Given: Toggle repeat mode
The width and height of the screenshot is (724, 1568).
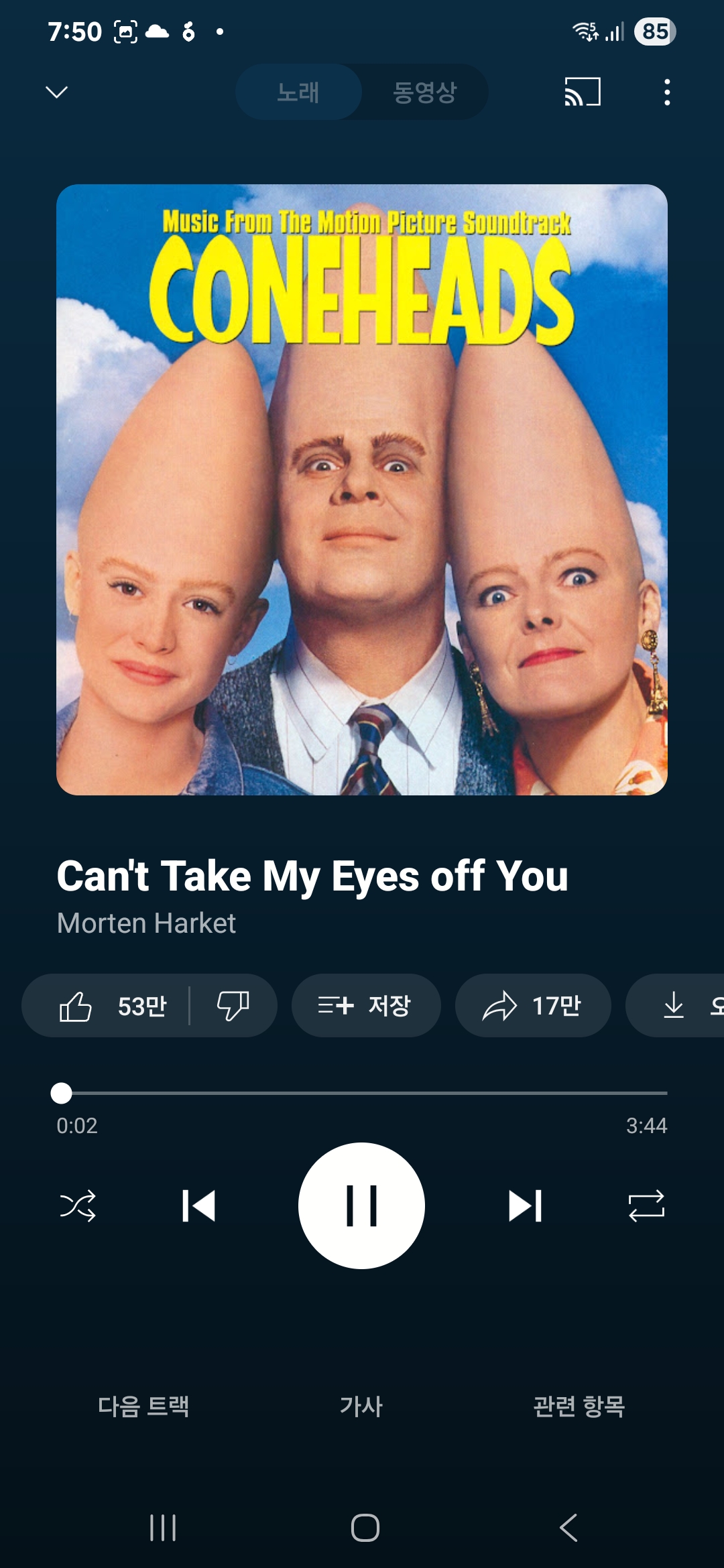Looking at the screenshot, I should tap(646, 1205).
